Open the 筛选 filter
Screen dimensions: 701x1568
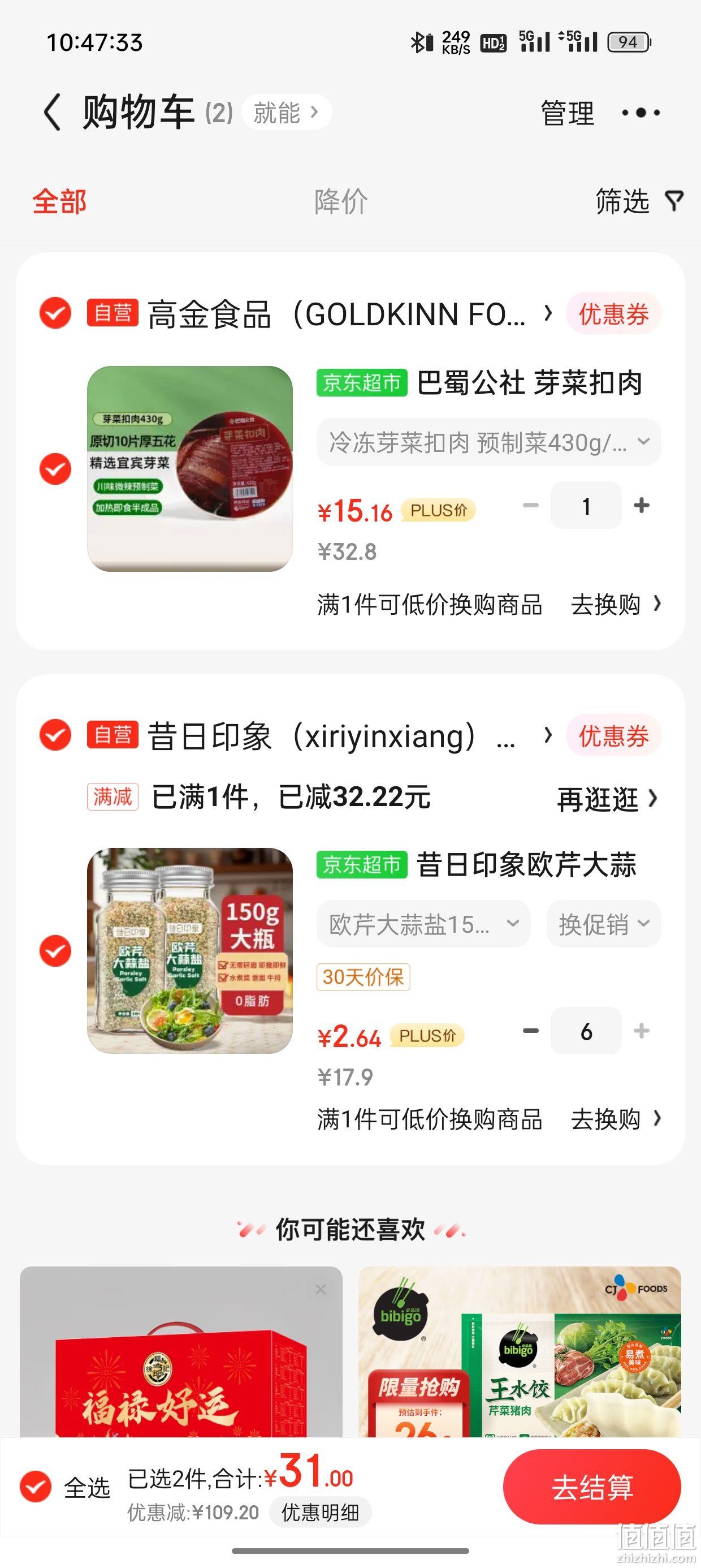639,201
